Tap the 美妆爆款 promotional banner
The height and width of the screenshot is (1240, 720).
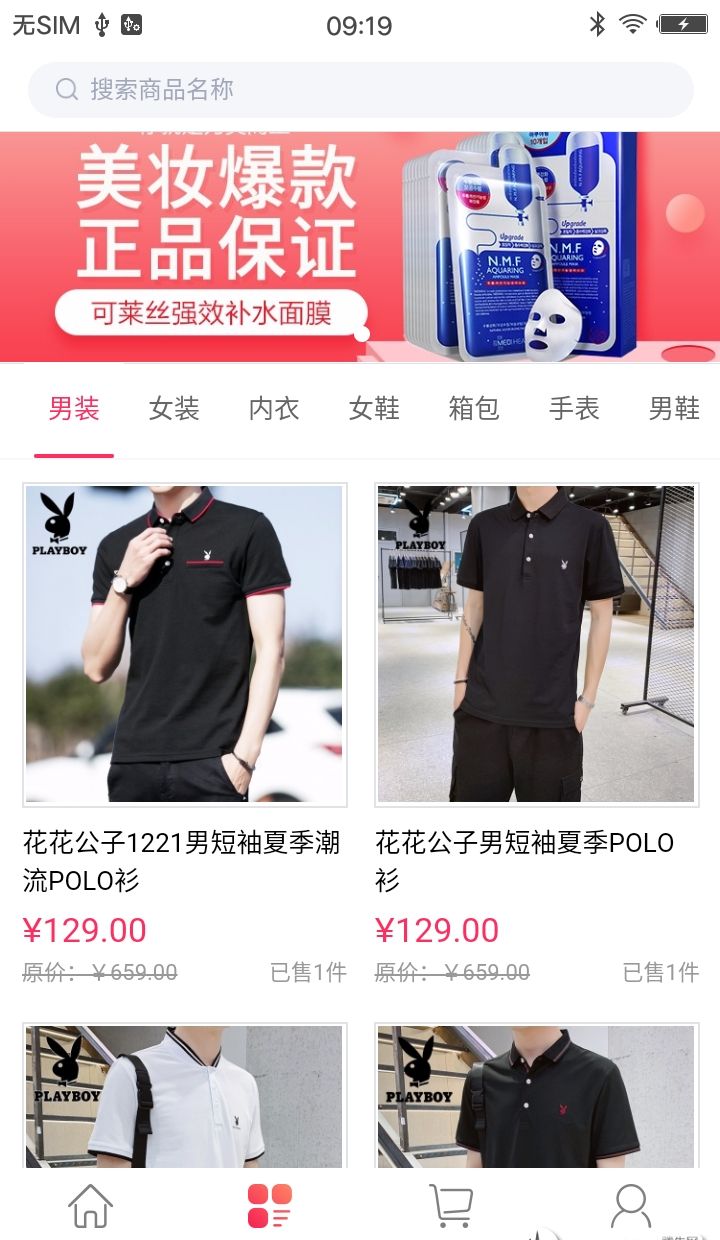coord(360,245)
